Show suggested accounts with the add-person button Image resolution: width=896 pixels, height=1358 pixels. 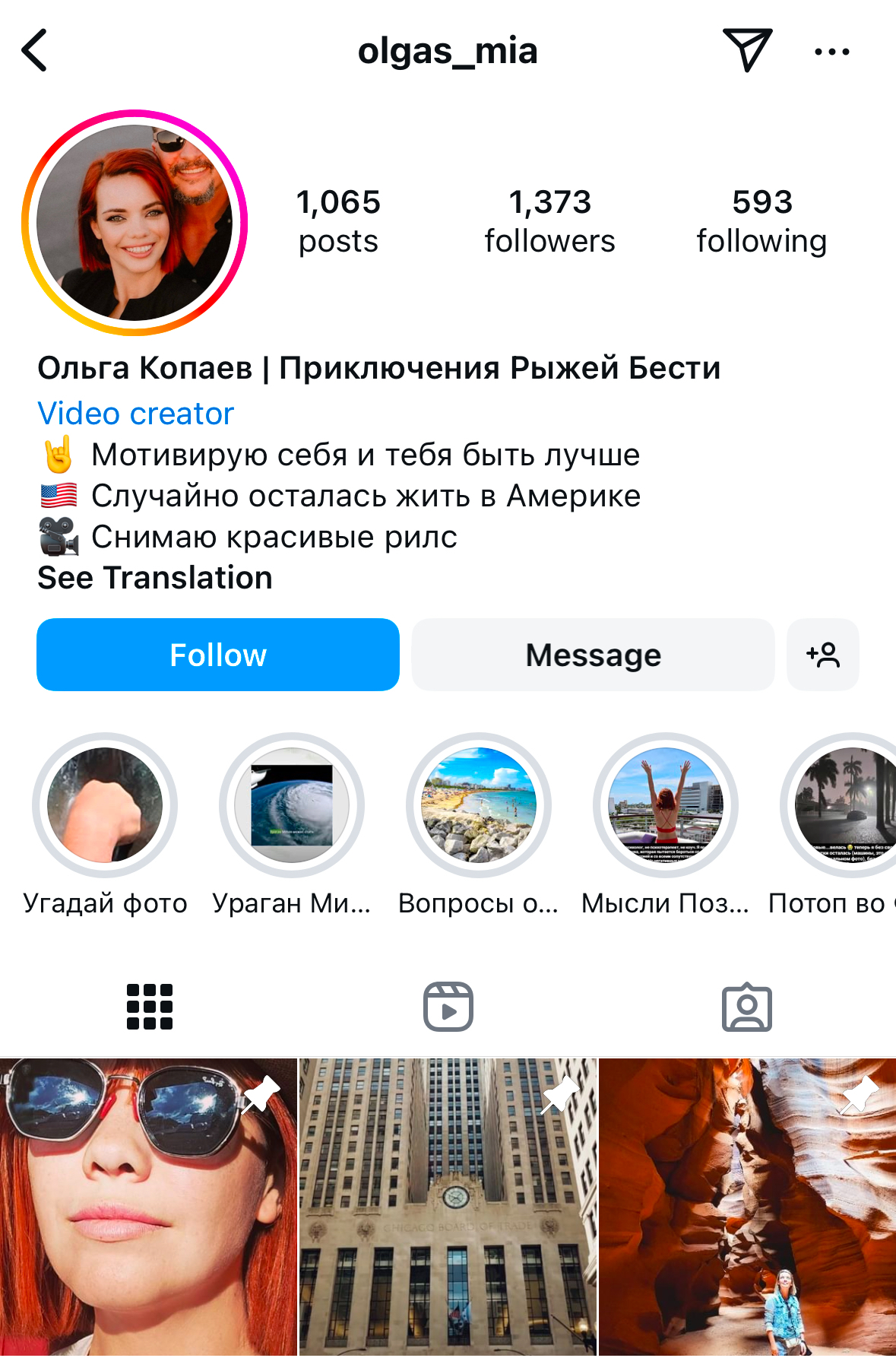pos(823,655)
